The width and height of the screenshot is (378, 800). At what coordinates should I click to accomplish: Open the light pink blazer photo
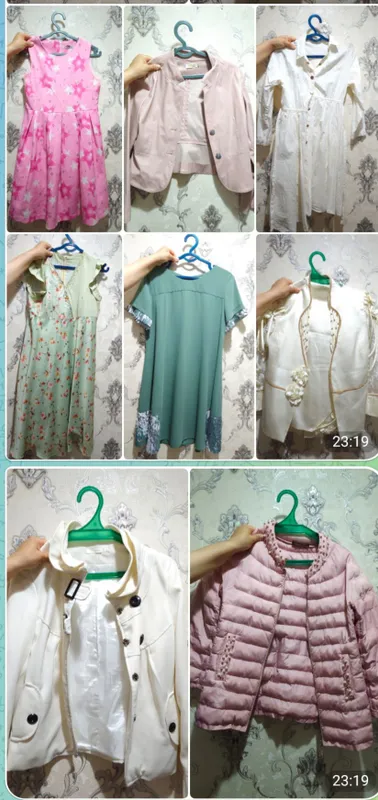pyautogui.click(x=189, y=118)
